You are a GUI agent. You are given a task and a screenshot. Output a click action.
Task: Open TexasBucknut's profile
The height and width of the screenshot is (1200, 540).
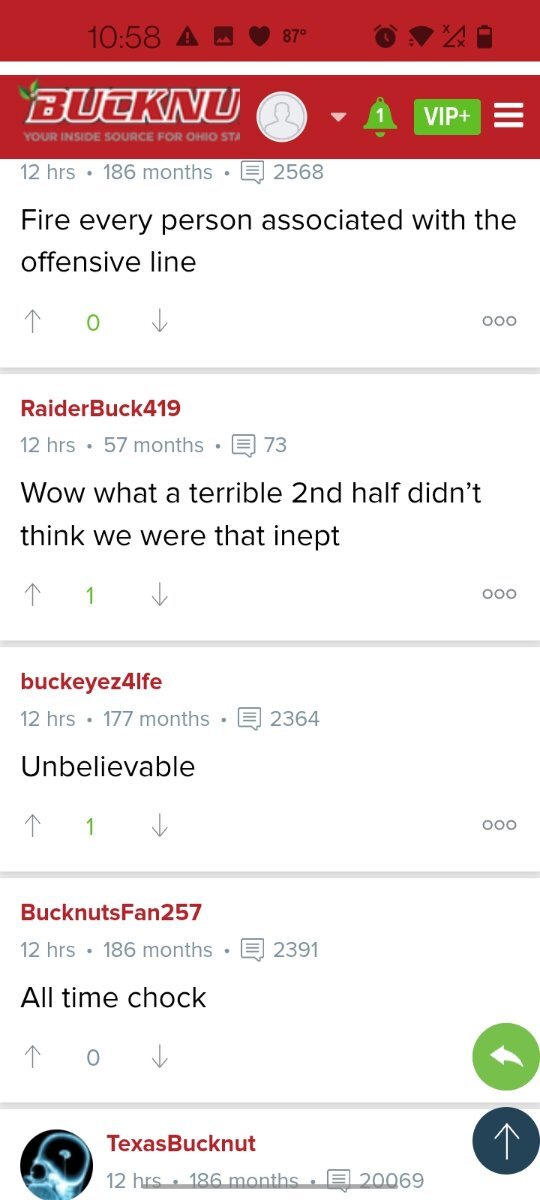[181, 1143]
